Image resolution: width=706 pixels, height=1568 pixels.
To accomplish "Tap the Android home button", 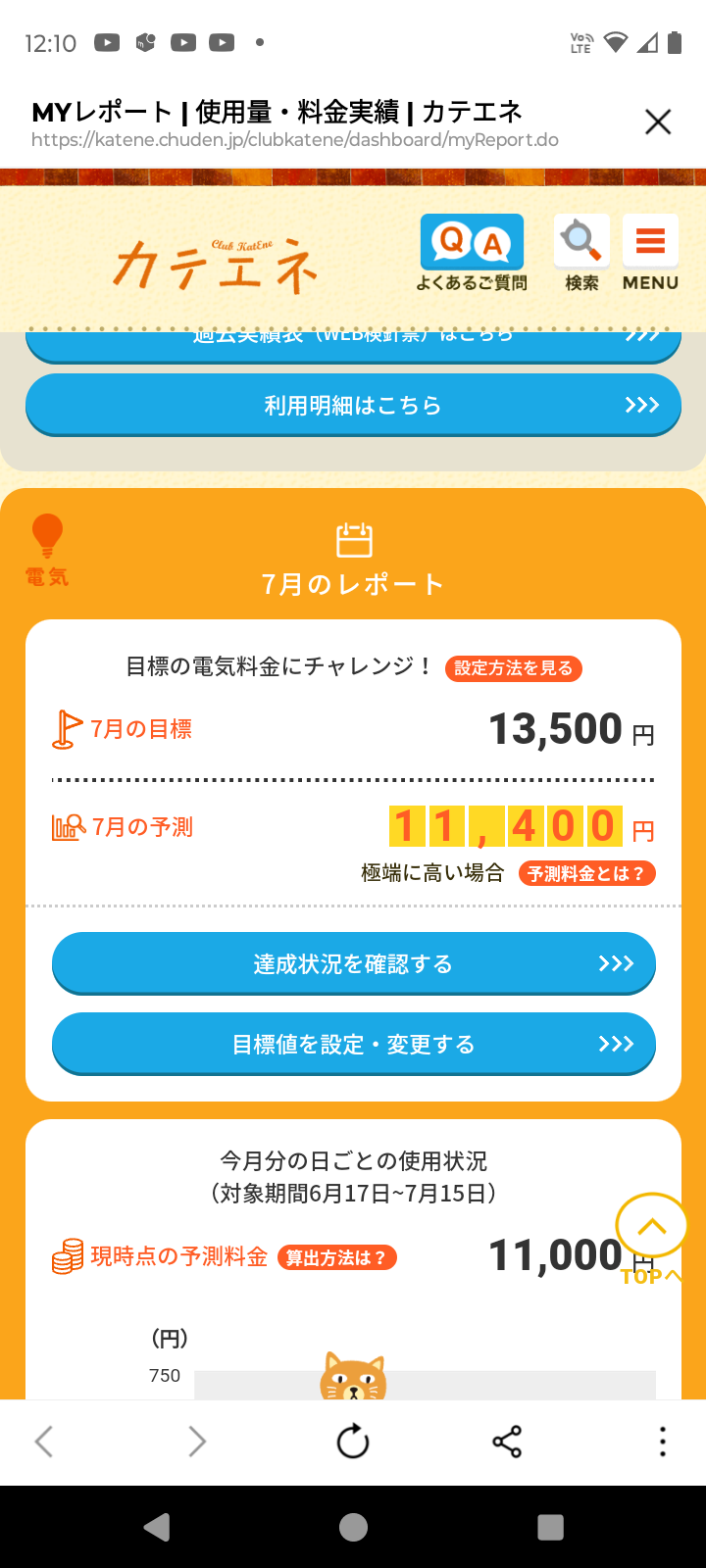I will (x=353, y=1527).
